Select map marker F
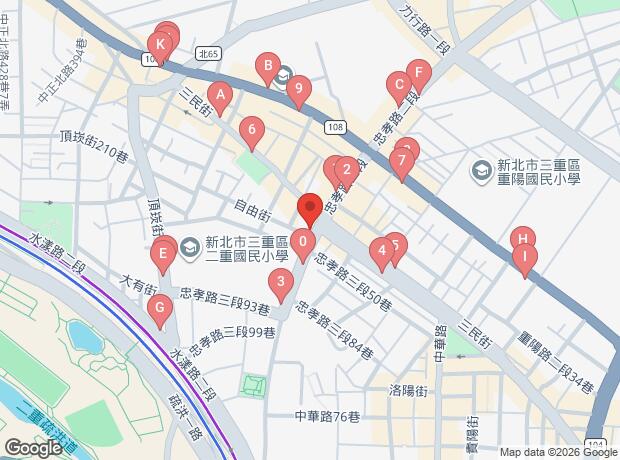 pyautogui.click(x=419, y=75)
